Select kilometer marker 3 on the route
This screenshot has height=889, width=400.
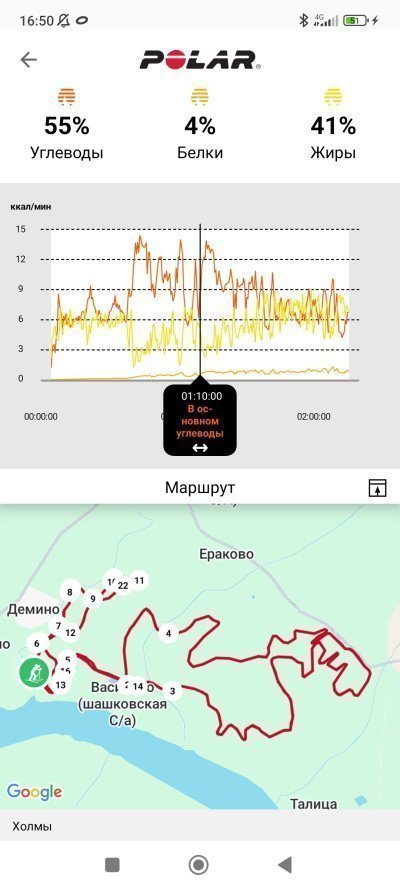172,691
